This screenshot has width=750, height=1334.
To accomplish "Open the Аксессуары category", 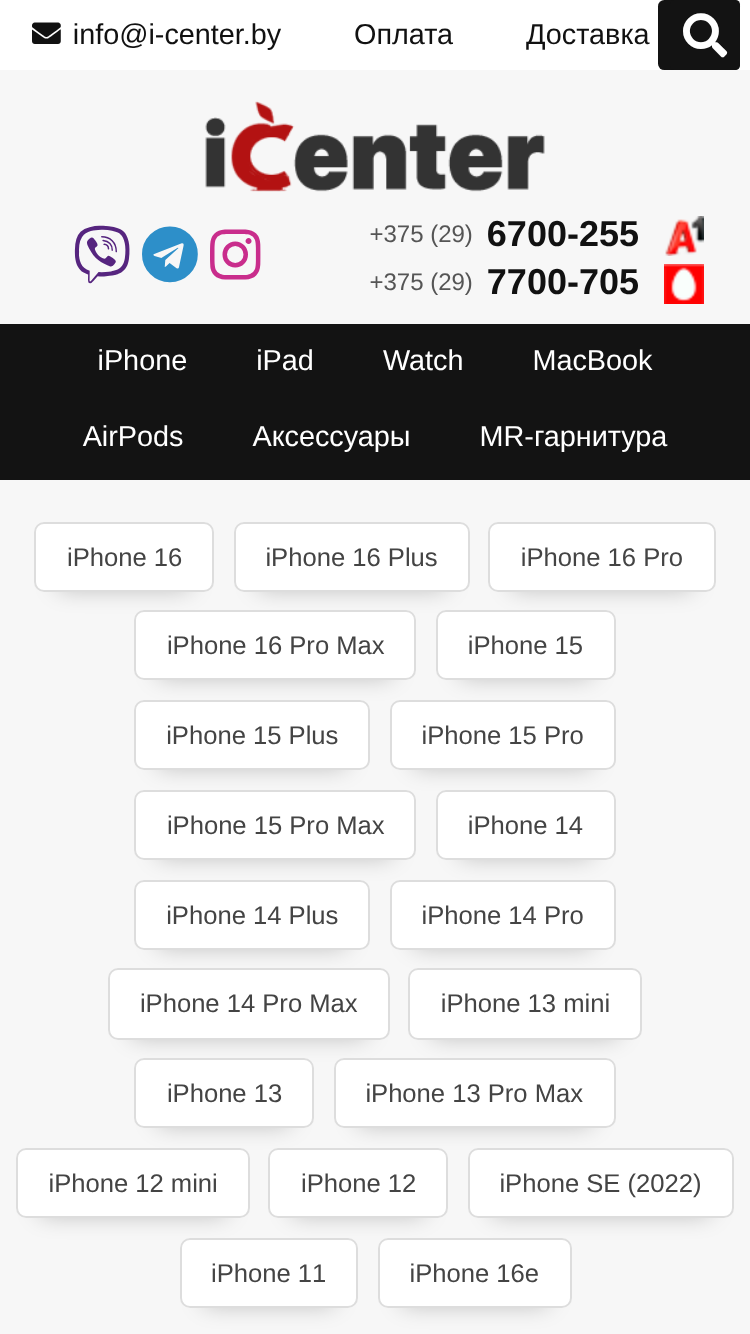I will click(331, 436).
